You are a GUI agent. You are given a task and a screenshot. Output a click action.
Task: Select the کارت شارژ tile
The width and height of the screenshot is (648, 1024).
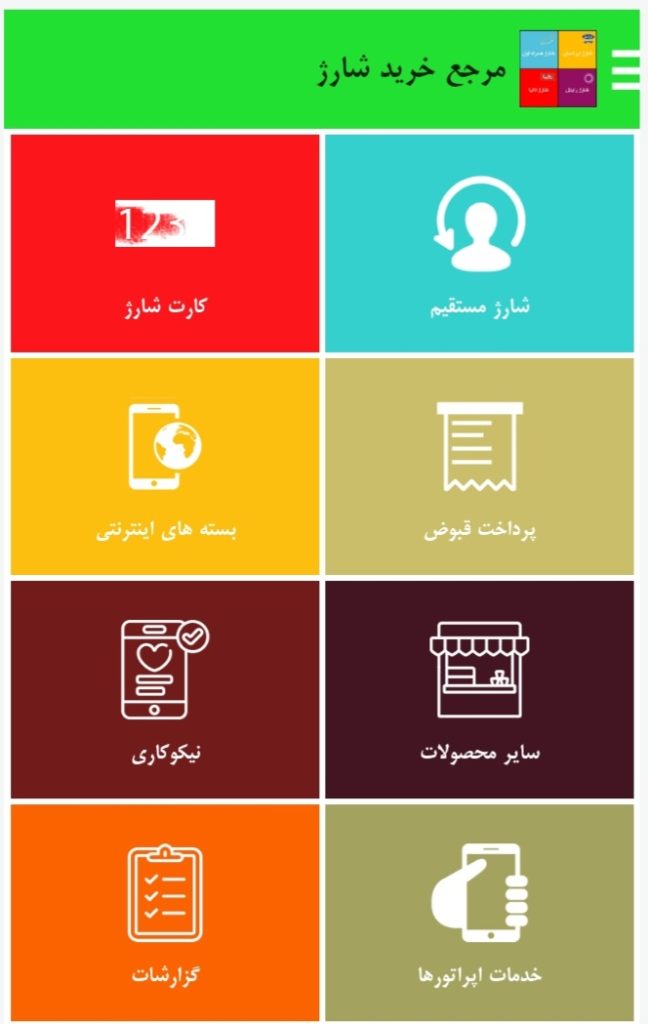[x=165, y=244]
